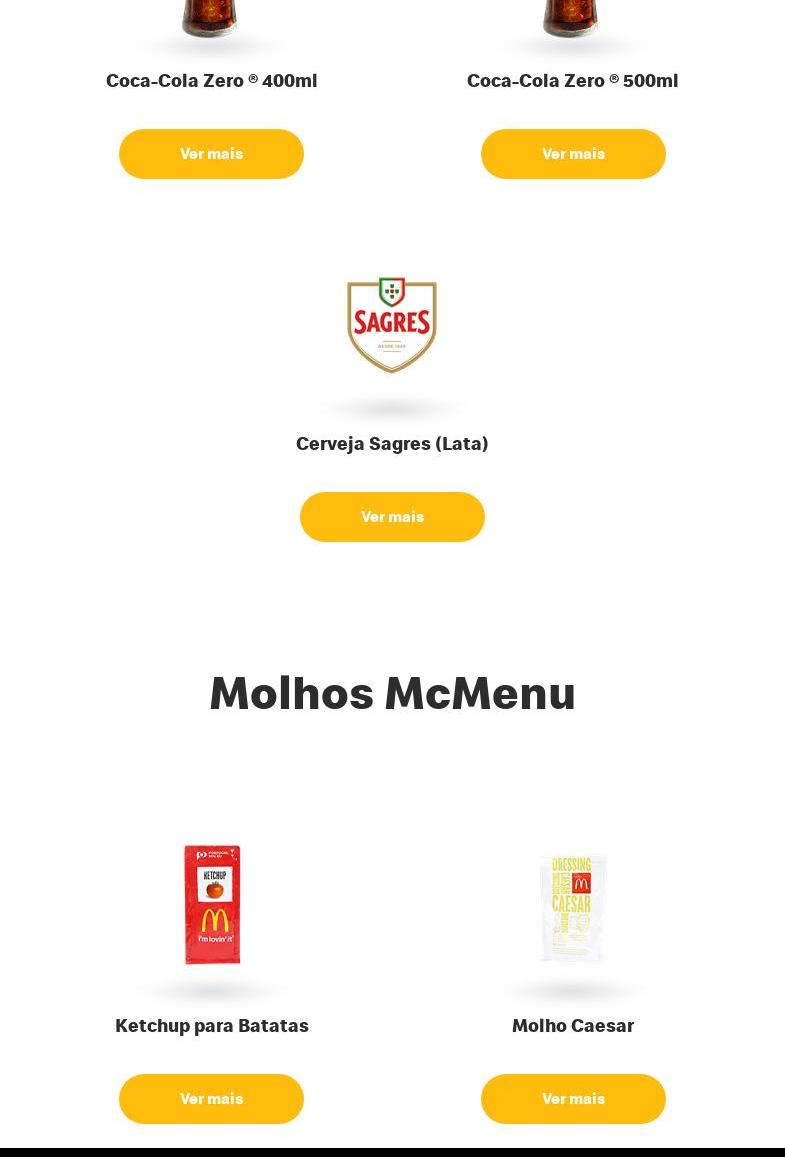Image resolution: width=785 pixels, height=1157 pixels.
Task: Open Ver mais for Coca-Cola Zero 500ml
Action: (573, 154)
